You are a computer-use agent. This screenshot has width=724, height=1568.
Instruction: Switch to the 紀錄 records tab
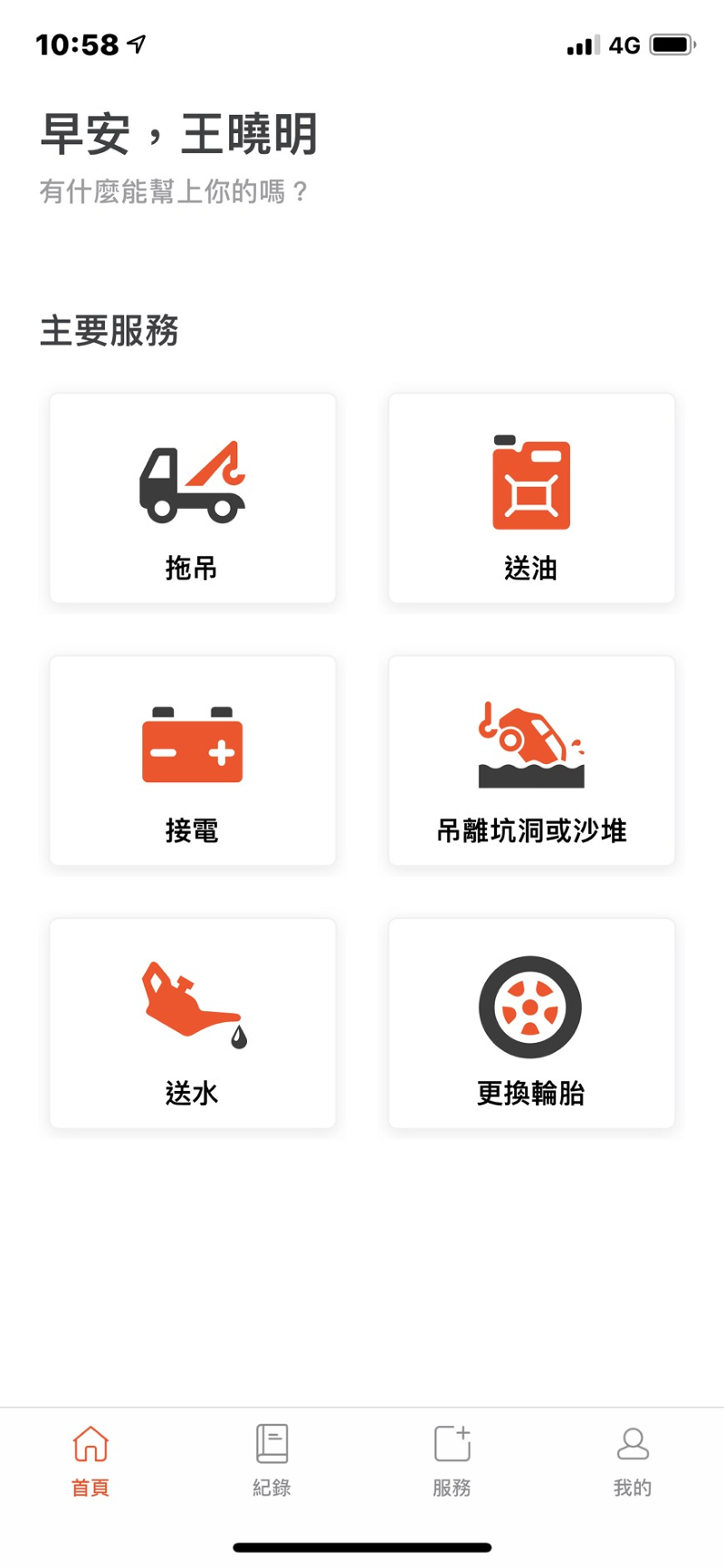click(x=271, y=1459)
